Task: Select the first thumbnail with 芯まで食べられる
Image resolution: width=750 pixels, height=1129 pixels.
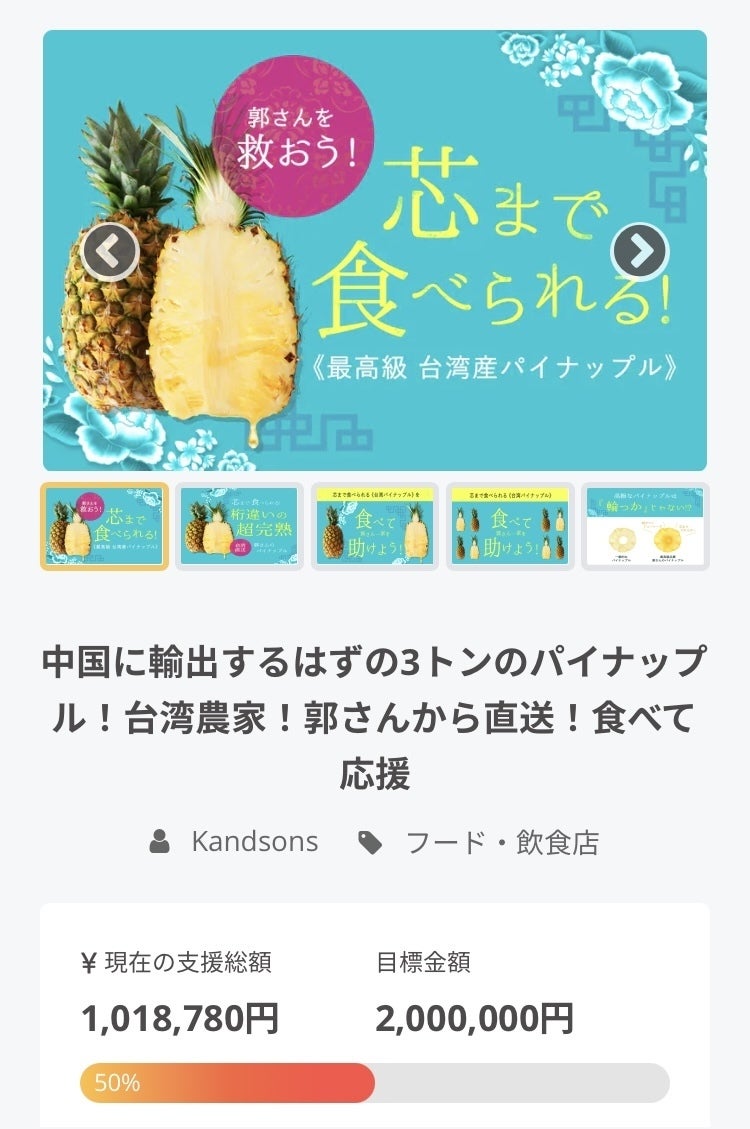Action: (105, 527)
